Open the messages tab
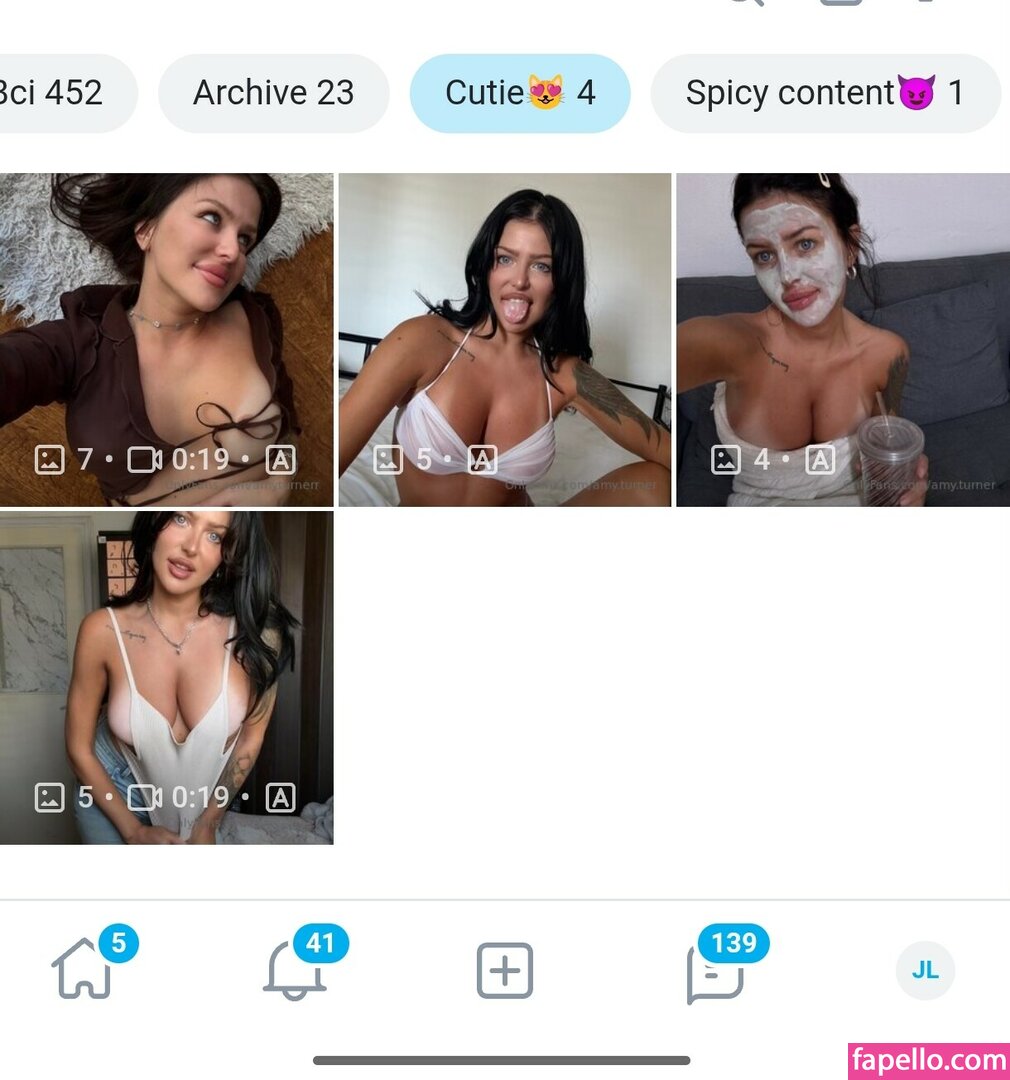Image resolution: width=1010 pixels, height=1080 pixels. pyautogui.click(x=715, y=972)
